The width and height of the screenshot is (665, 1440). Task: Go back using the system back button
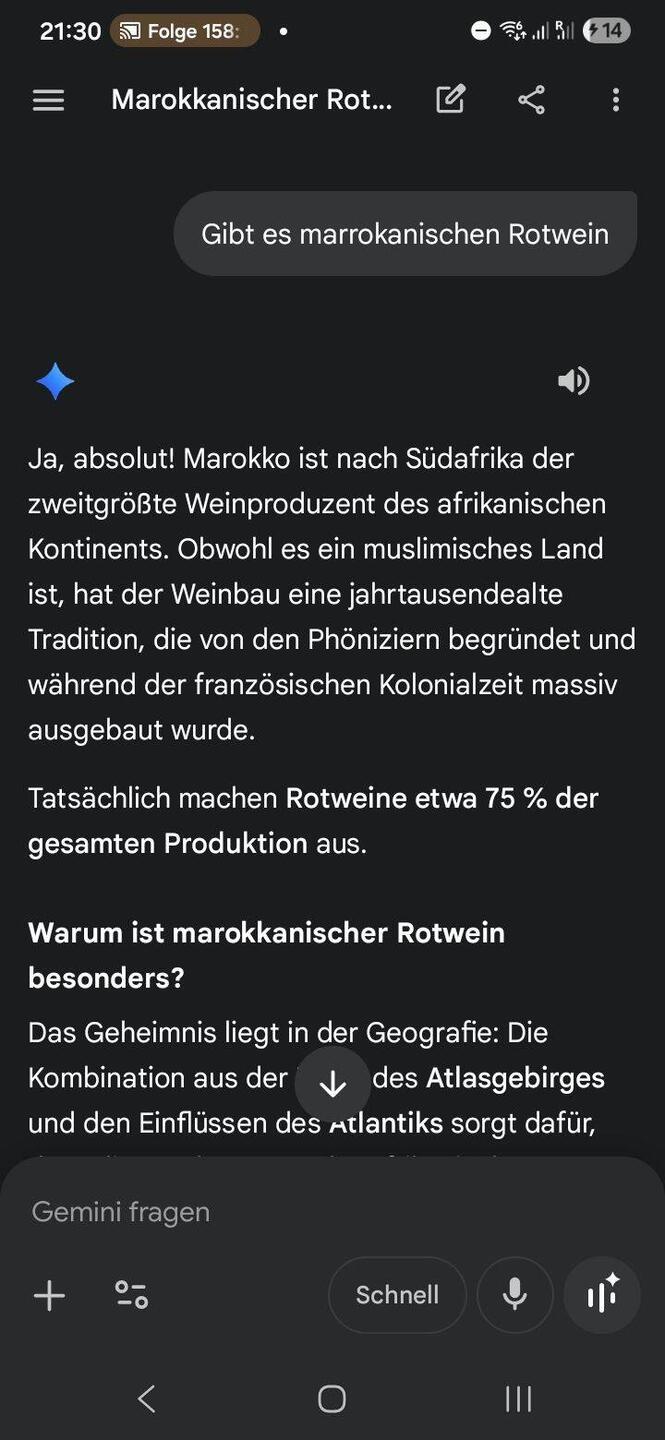point(146,1398)
